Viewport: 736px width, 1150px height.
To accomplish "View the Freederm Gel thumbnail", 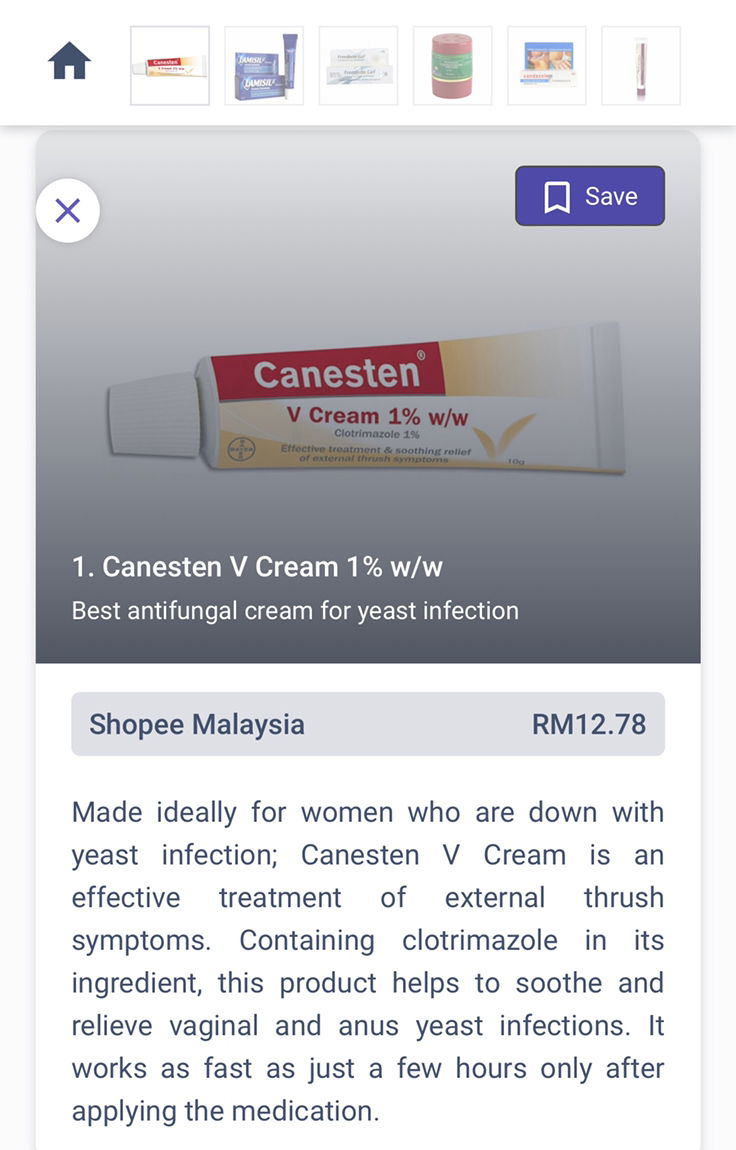I will point(358,66).
